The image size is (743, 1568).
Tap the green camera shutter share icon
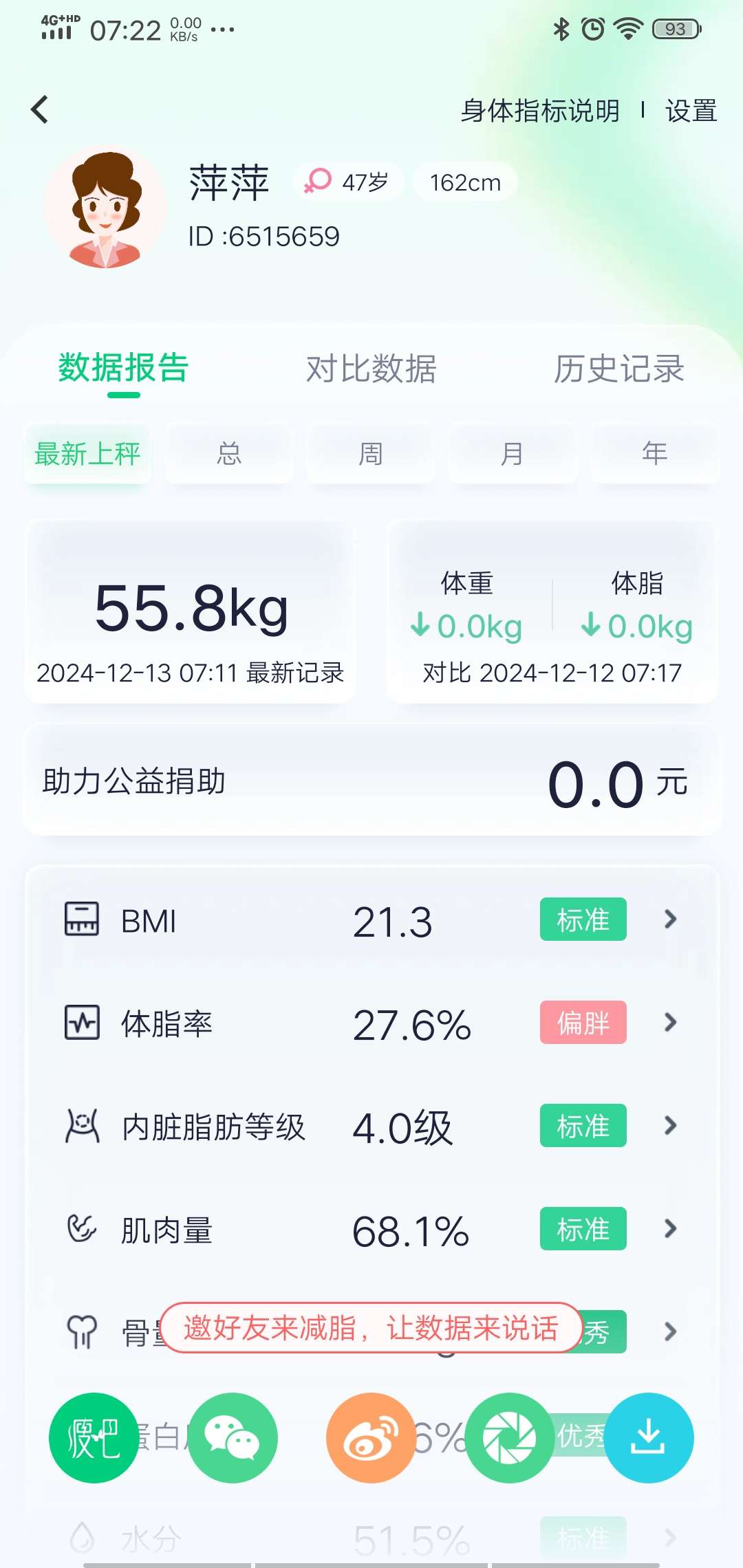510,1438
